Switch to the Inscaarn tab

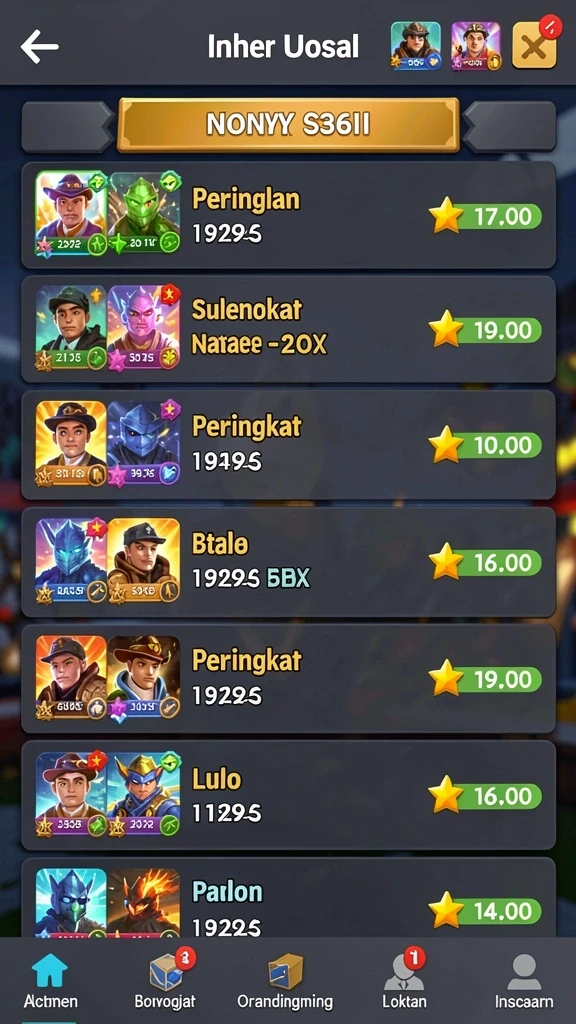pos(524,981)
